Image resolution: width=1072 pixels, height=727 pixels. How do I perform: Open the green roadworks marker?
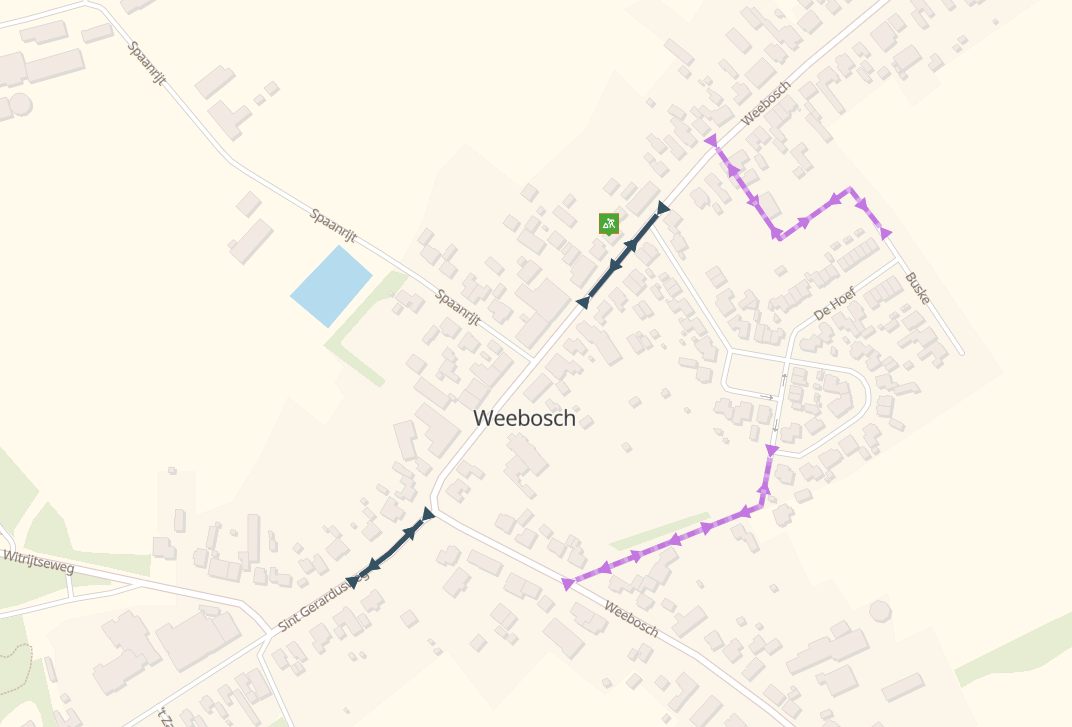[x=609, y=223]
